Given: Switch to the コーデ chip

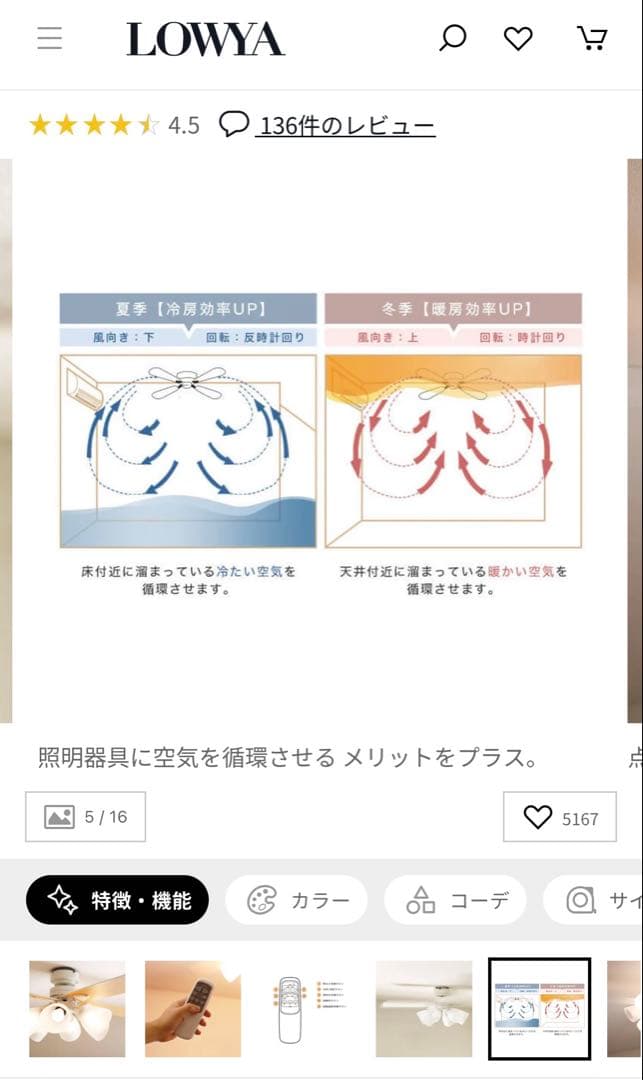Looking at the screenshot, I should click(457, 900).
